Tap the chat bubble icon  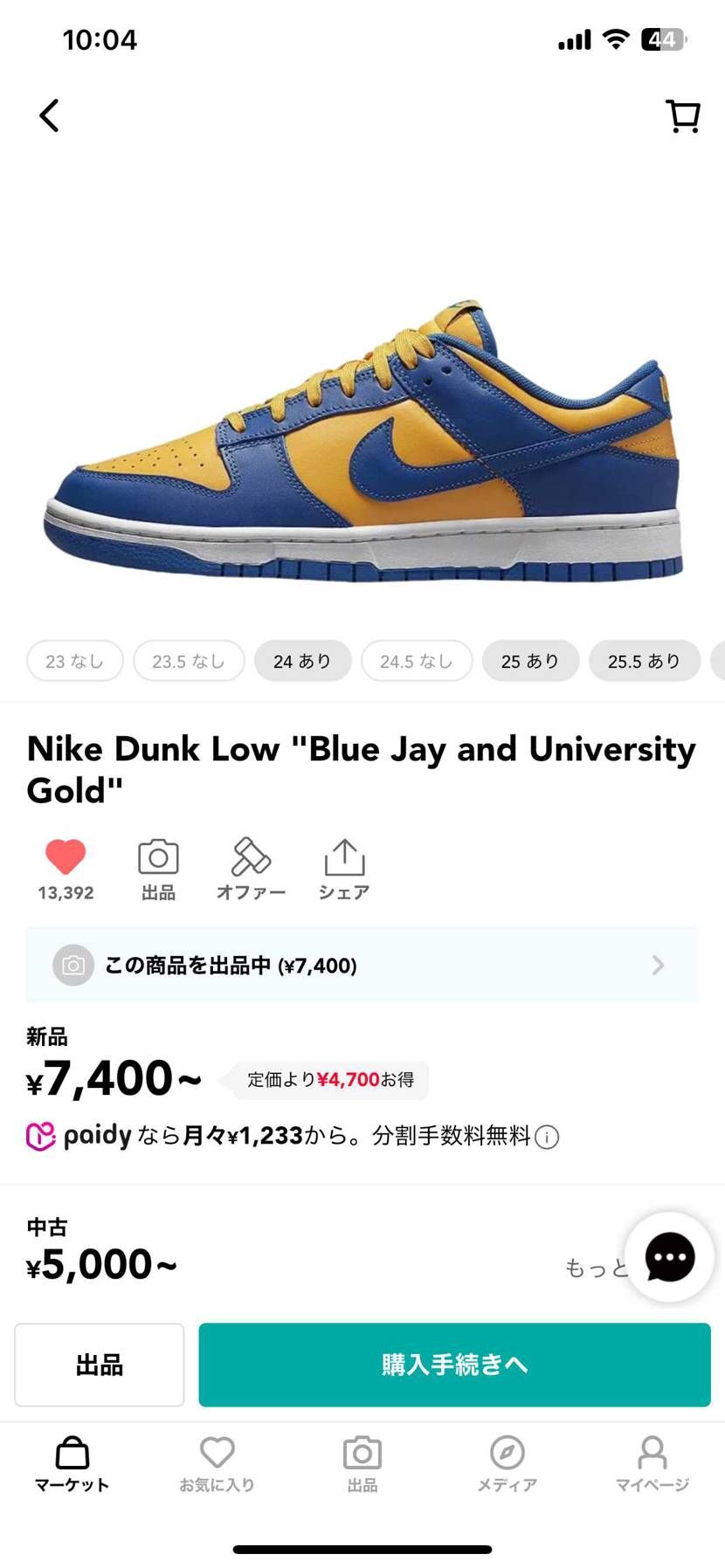point(668,1257)
